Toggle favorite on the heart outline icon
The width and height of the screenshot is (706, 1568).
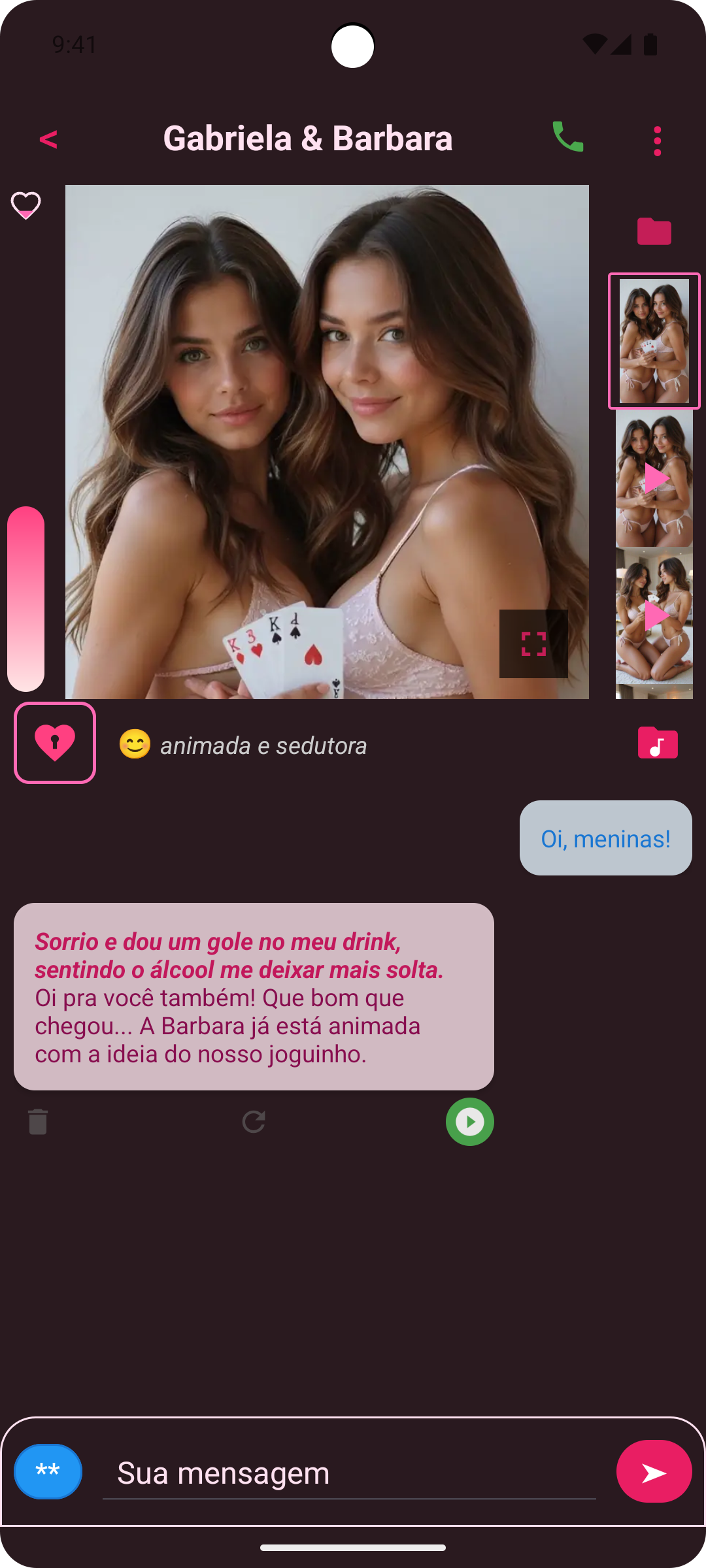point(25,204)
